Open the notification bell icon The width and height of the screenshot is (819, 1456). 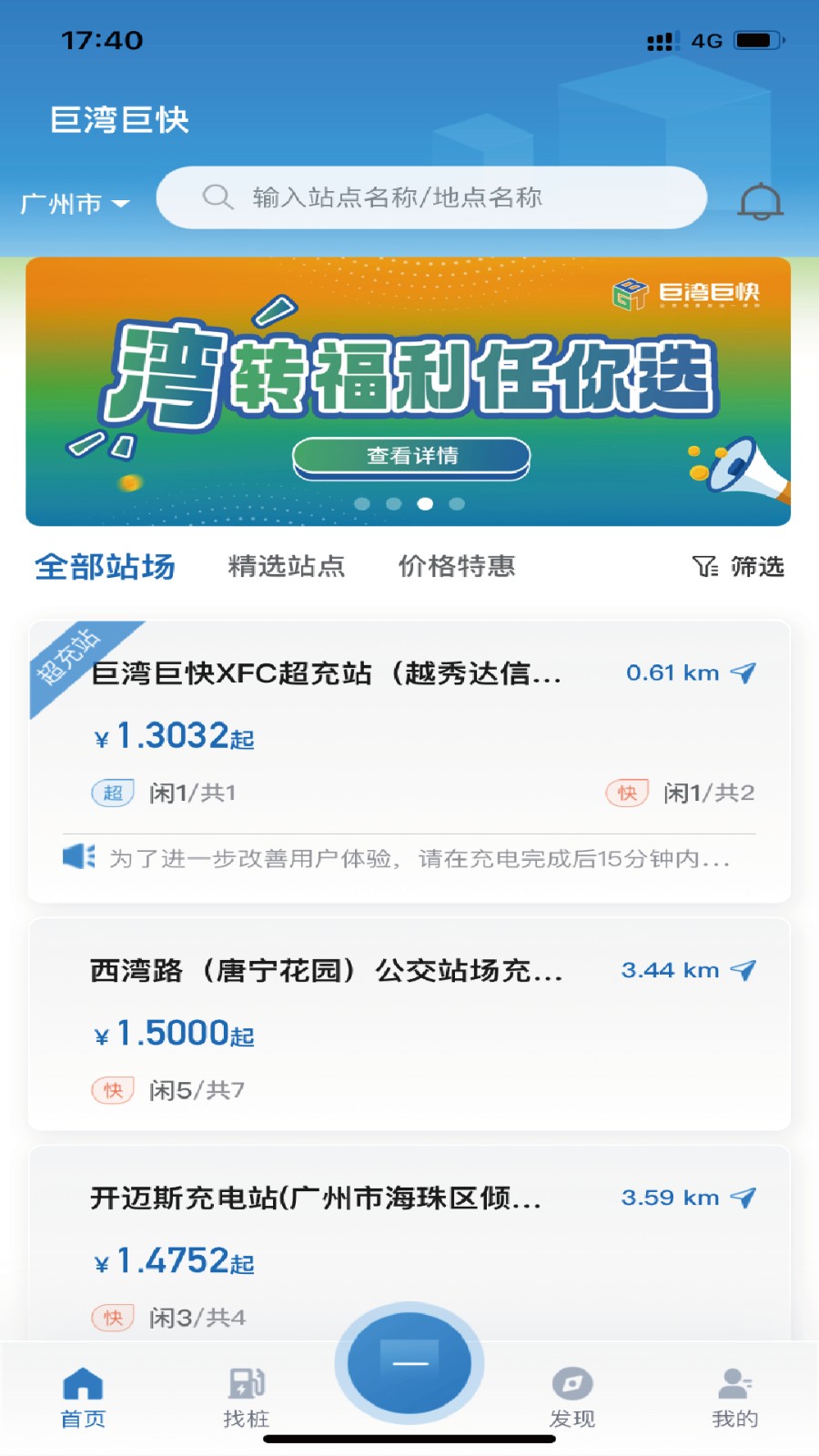tap(763, 200)
